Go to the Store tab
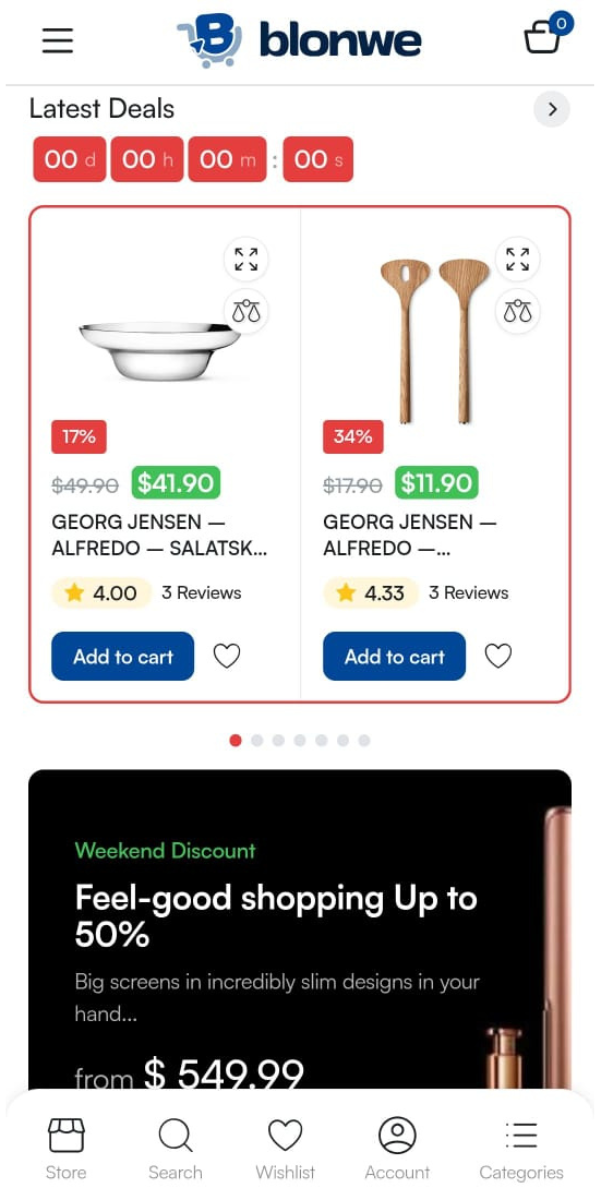600x1200 pixels. tap(66, 1149)
